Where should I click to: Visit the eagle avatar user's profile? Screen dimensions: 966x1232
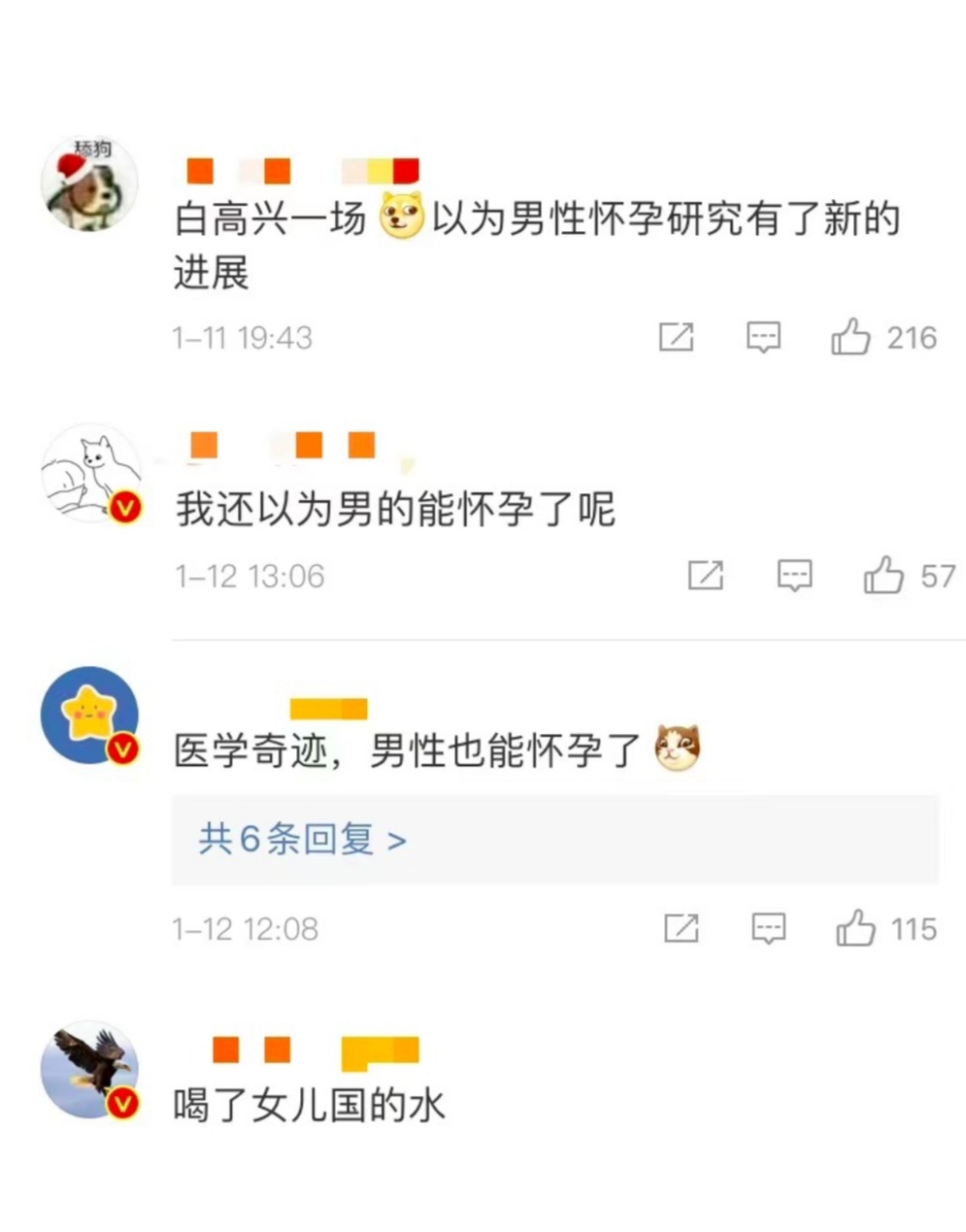(x=89, y=1069)
